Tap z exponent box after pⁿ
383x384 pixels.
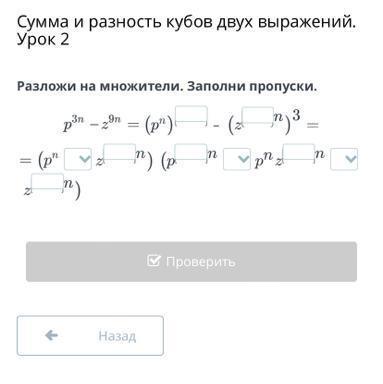click(299, 153)
